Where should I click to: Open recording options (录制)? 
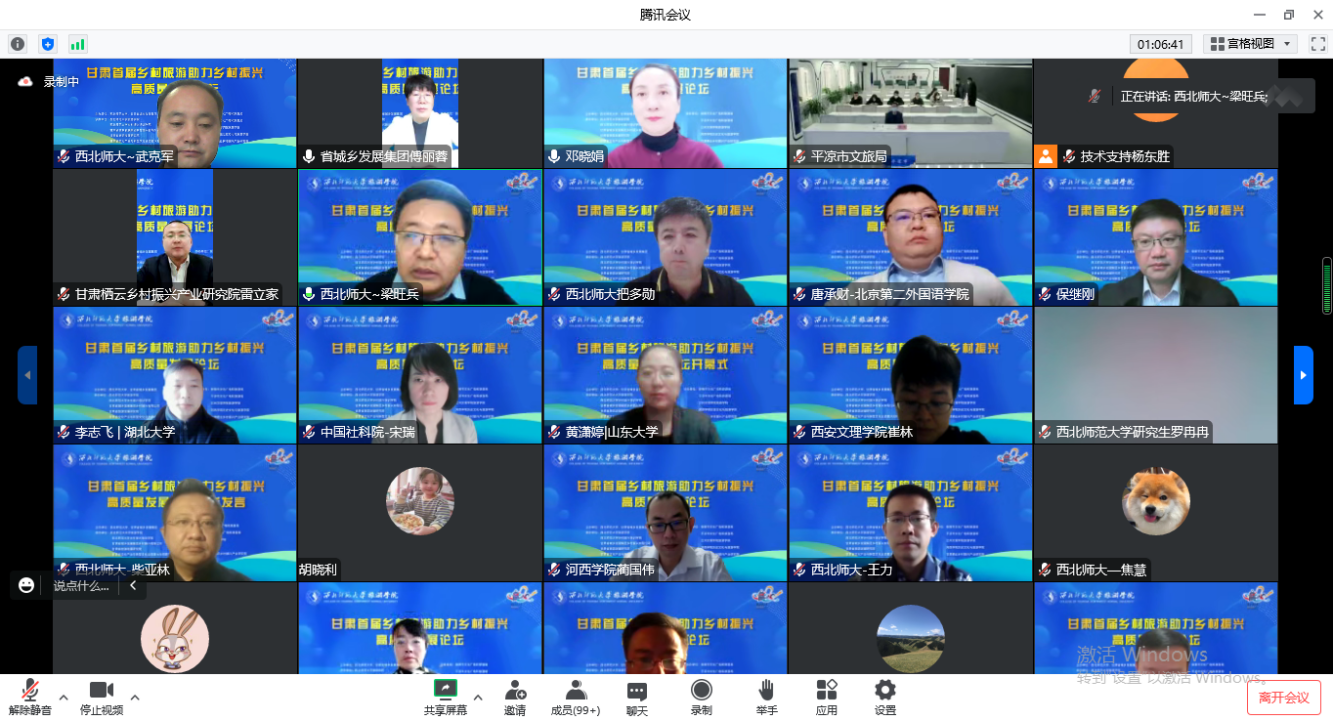point(701,695)
